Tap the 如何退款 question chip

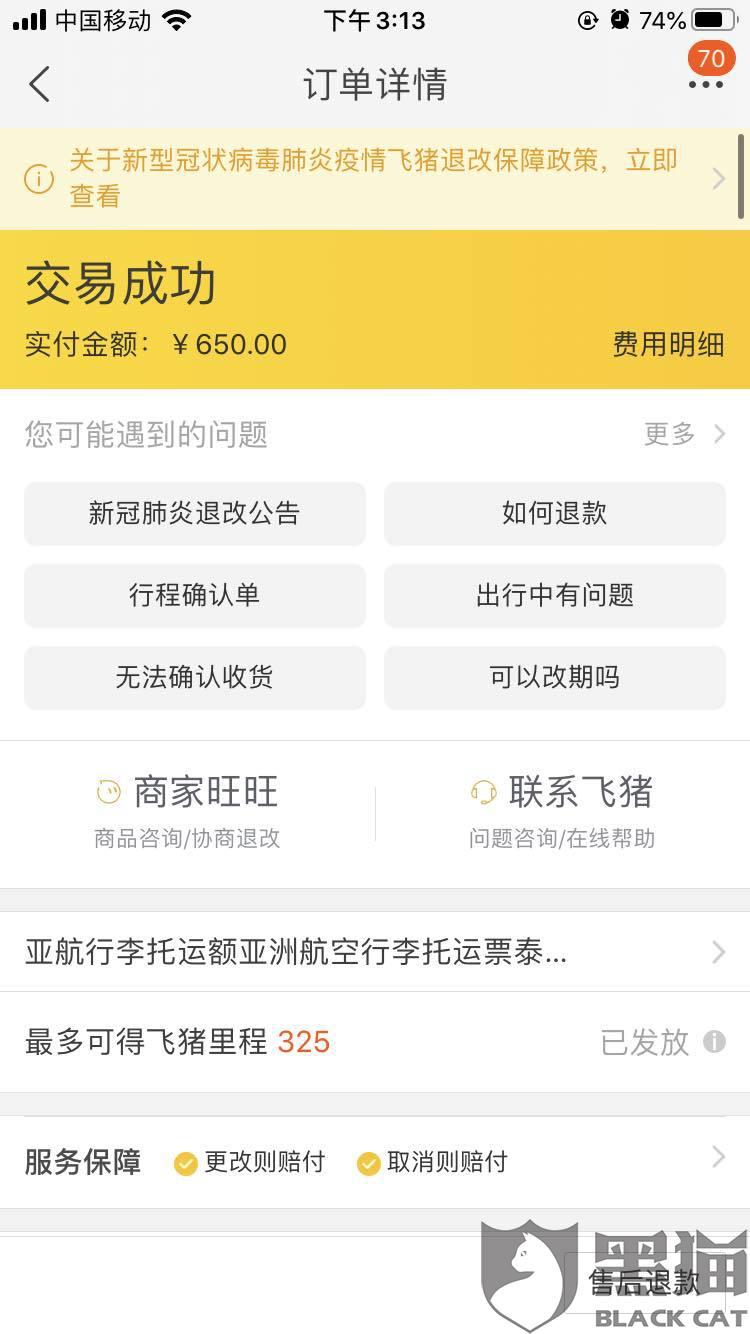(554, 514)
